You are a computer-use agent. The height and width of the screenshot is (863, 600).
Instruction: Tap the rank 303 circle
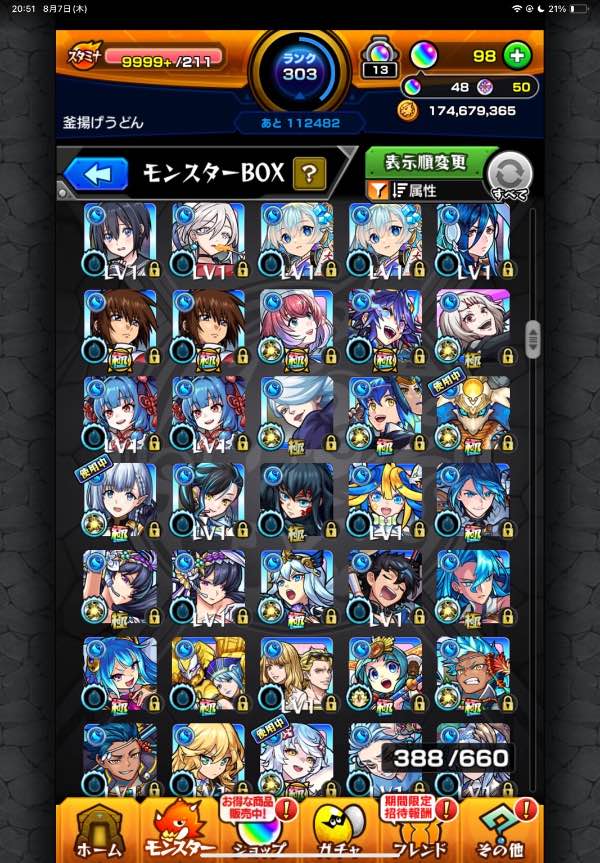(x=299, y=70)
